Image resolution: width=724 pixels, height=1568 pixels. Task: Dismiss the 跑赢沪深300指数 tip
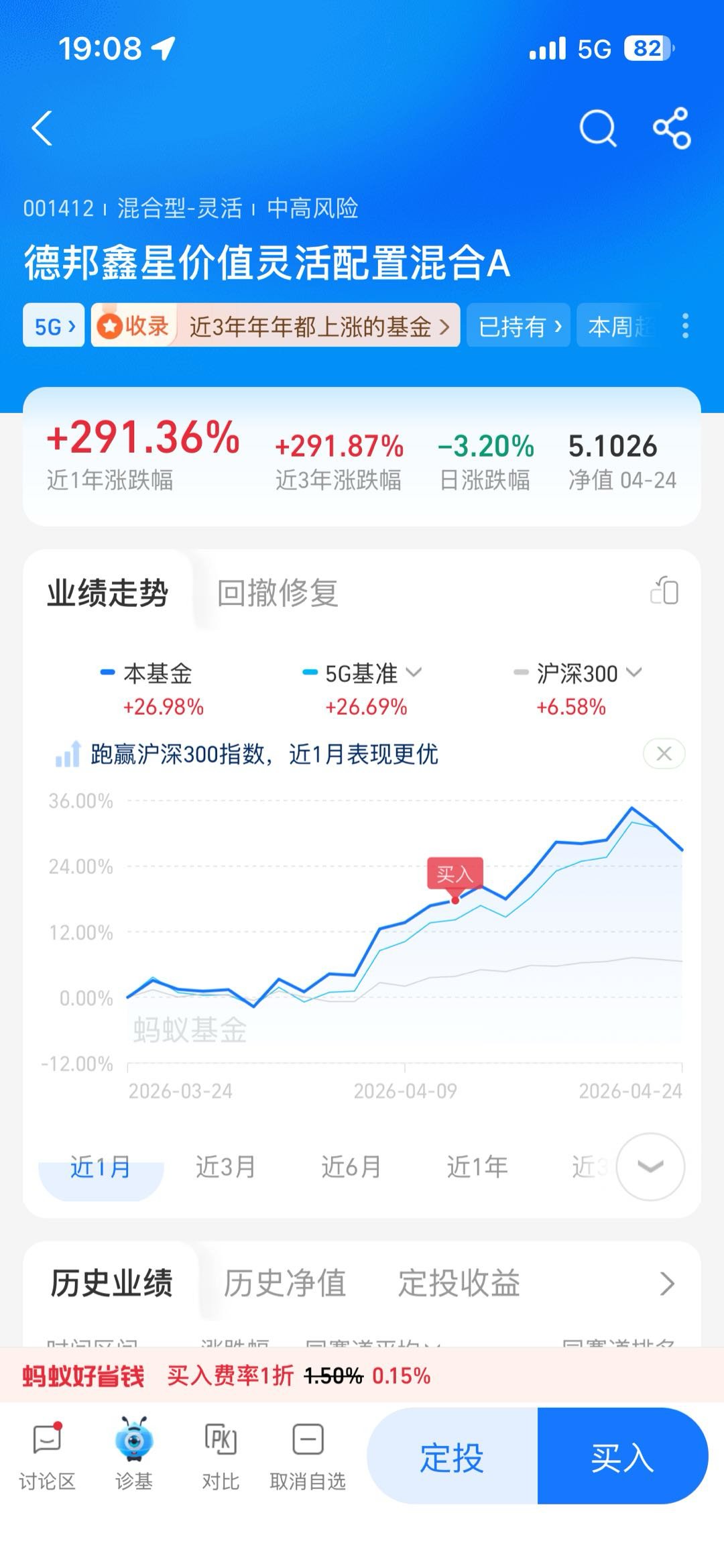664,754
